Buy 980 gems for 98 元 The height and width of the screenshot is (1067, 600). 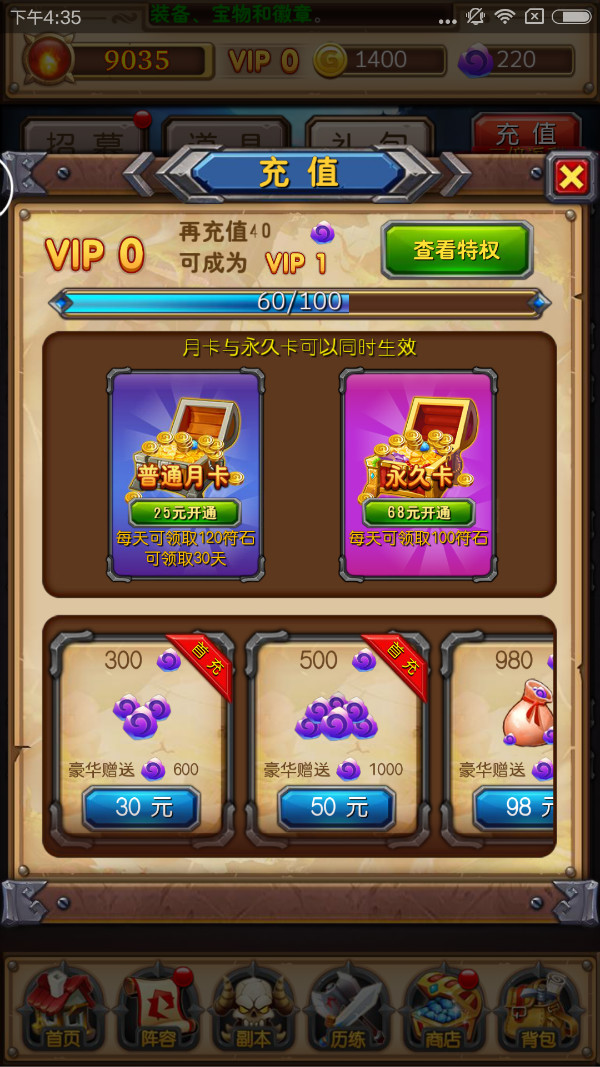pyautogui.click(x=515, y=807)
